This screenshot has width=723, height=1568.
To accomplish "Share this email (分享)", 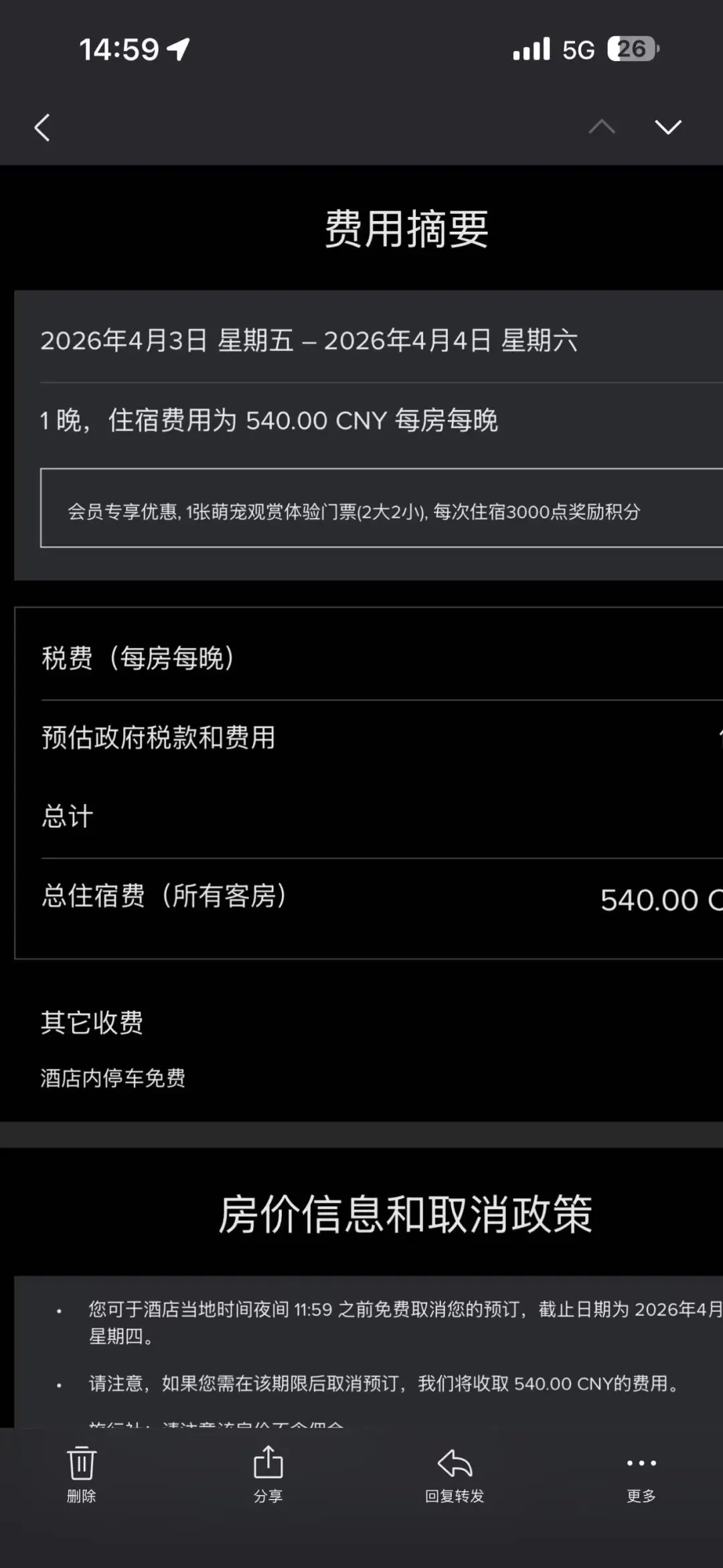I will coord(268,1474).
